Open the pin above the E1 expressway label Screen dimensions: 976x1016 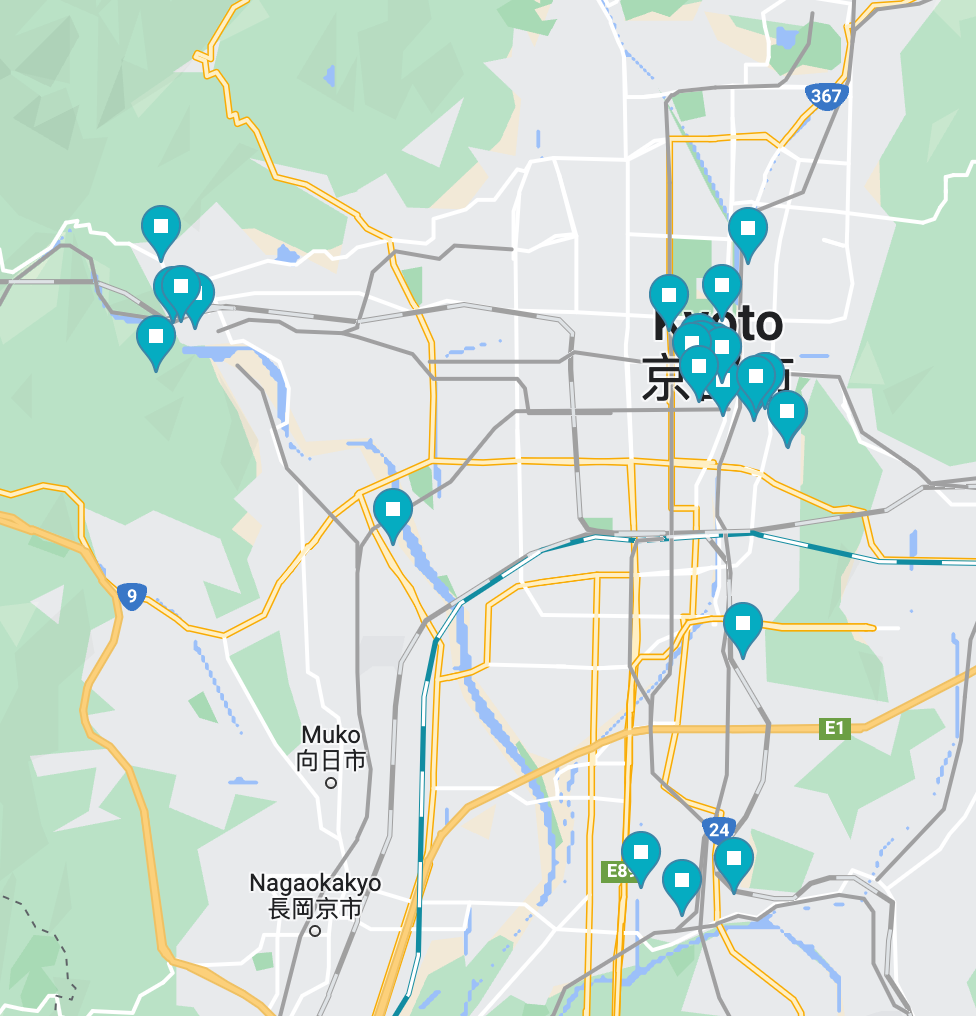pyautogui.click(x=742, y=624)
